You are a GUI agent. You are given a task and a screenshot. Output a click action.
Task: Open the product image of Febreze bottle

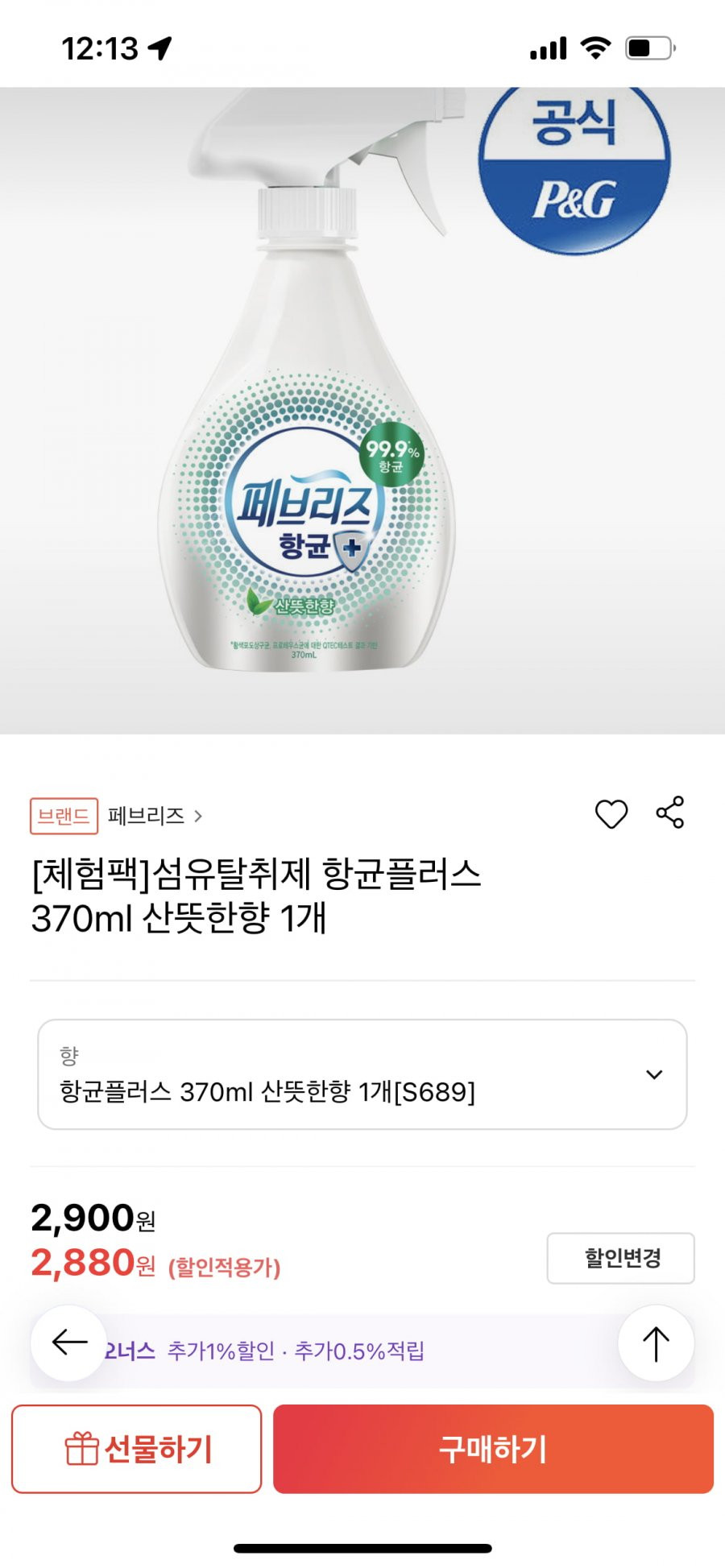pyautogui.click(x=362, y=411)
